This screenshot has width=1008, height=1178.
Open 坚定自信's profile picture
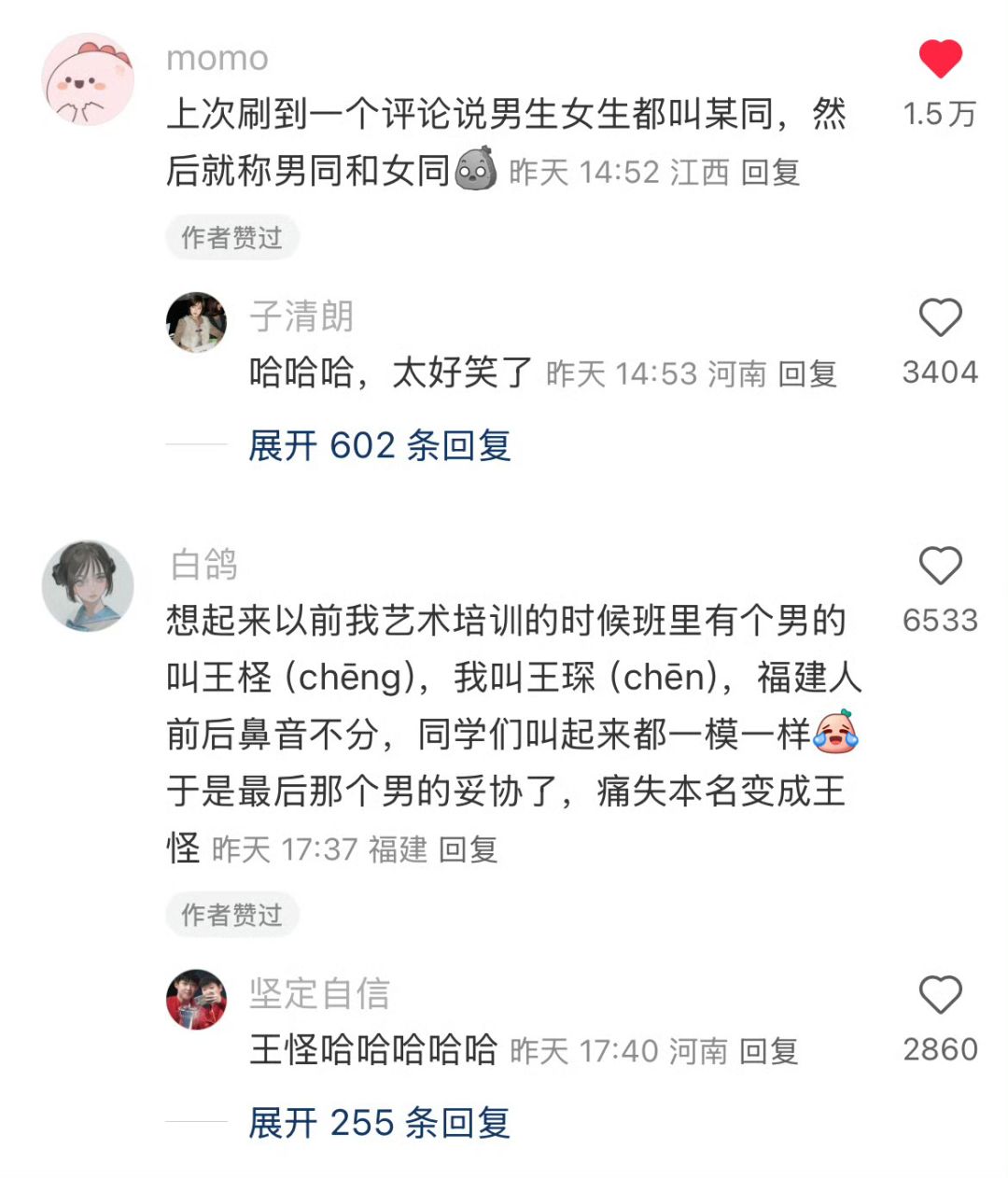coord(195,999)
